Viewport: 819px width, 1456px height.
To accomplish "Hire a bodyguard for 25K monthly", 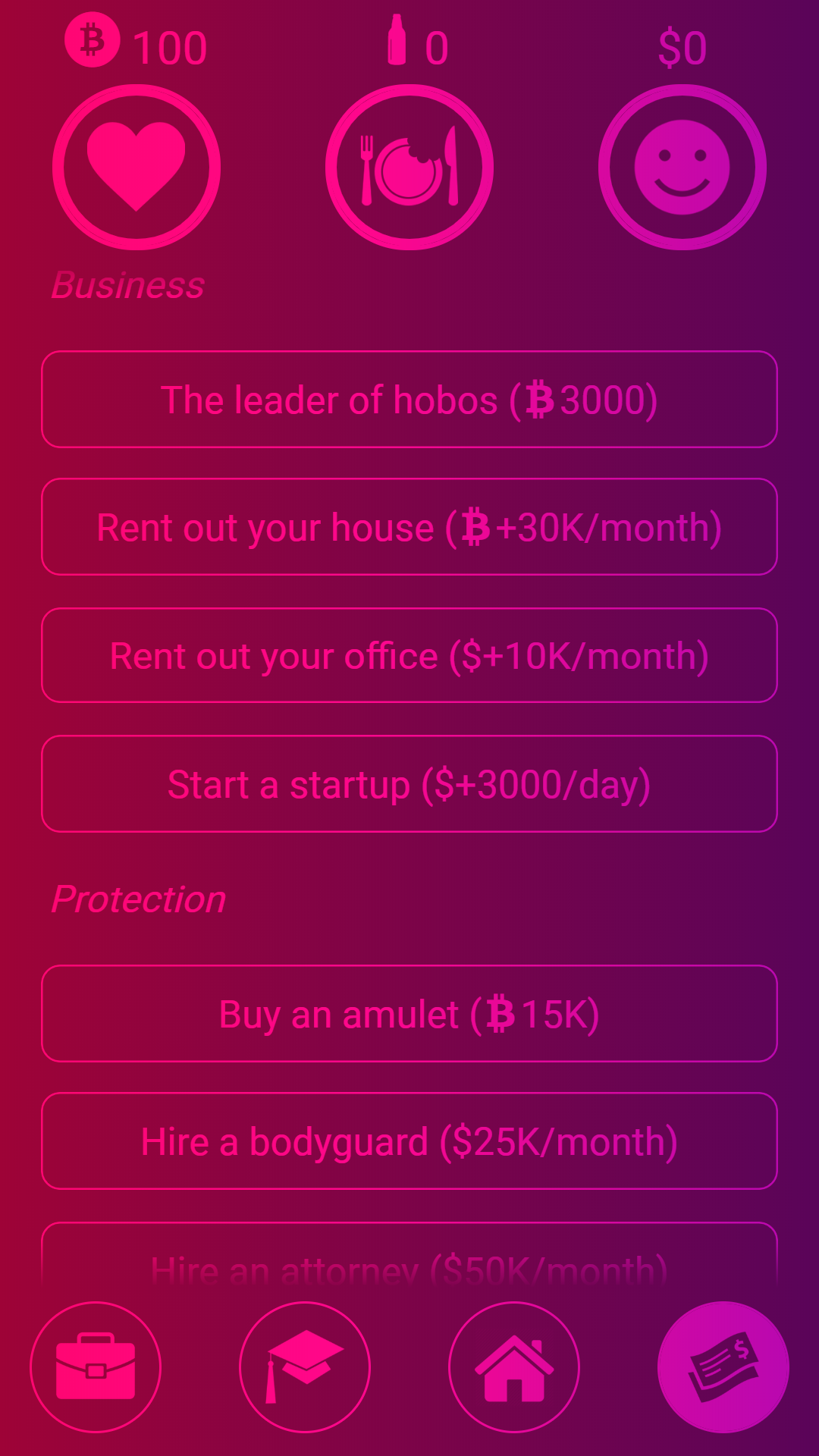I will [x=409, y=1141].
